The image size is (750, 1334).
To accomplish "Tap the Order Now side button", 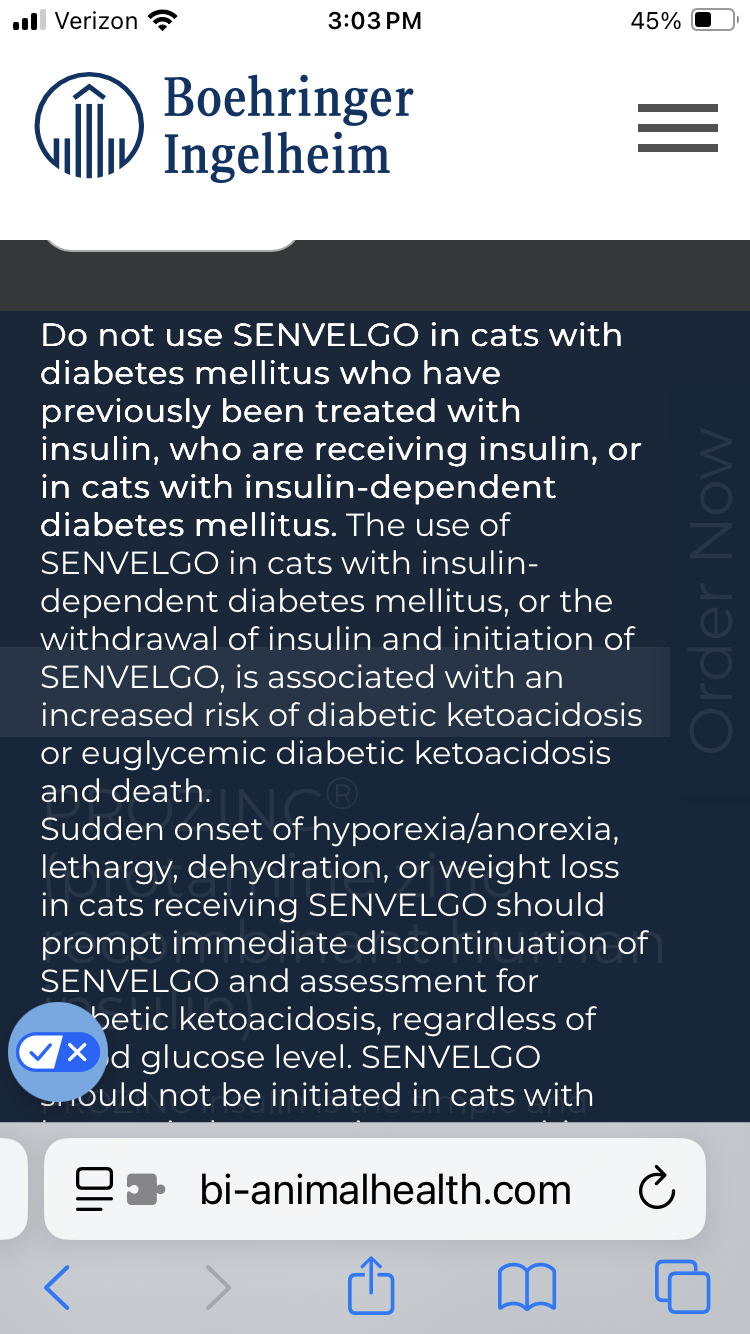I will (x=711, y=590).
